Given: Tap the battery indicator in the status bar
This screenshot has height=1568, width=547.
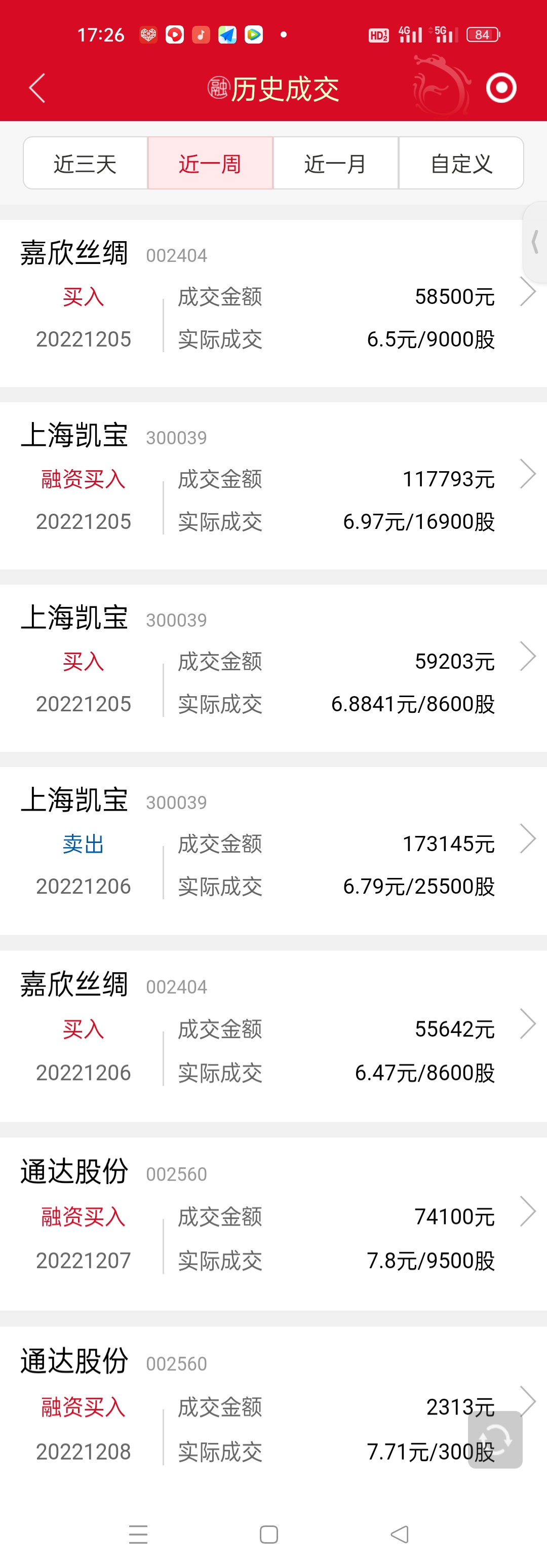Looking at the screenshot, I should point(482,34).
